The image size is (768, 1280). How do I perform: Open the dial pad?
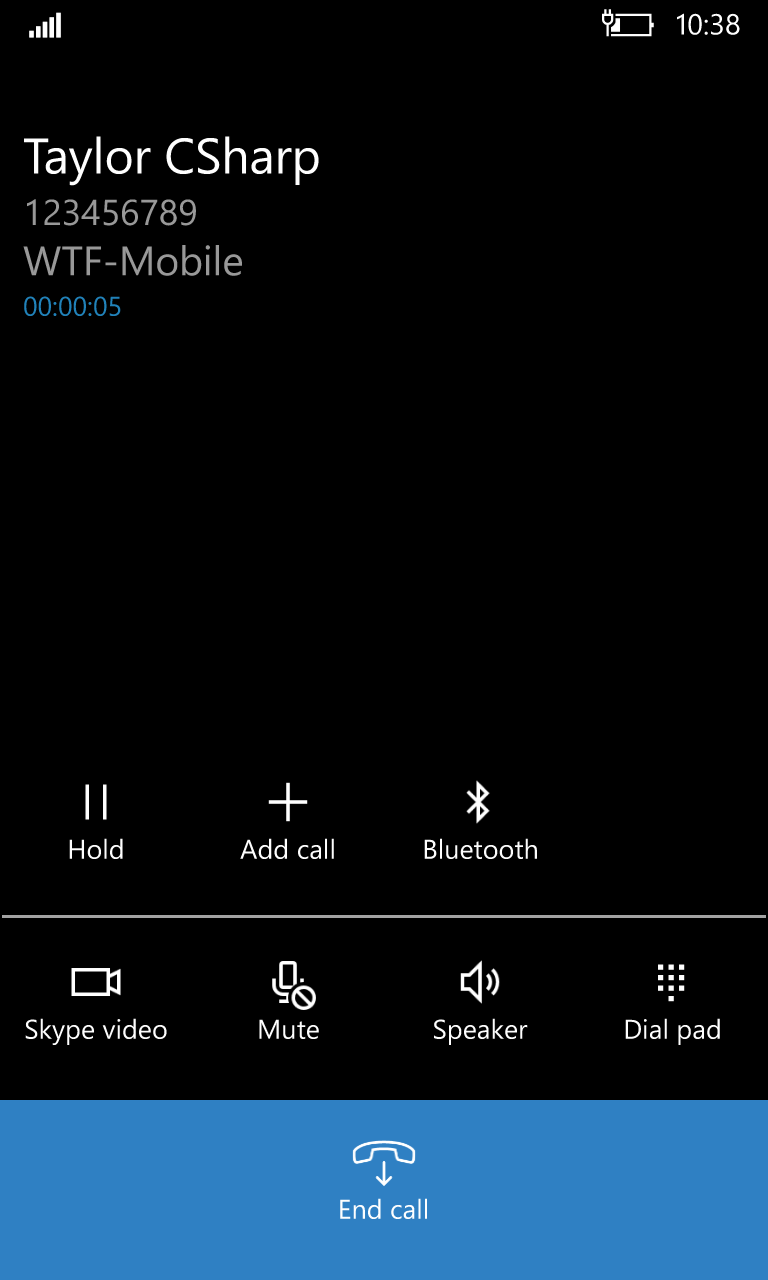[x=672, y=1001]
